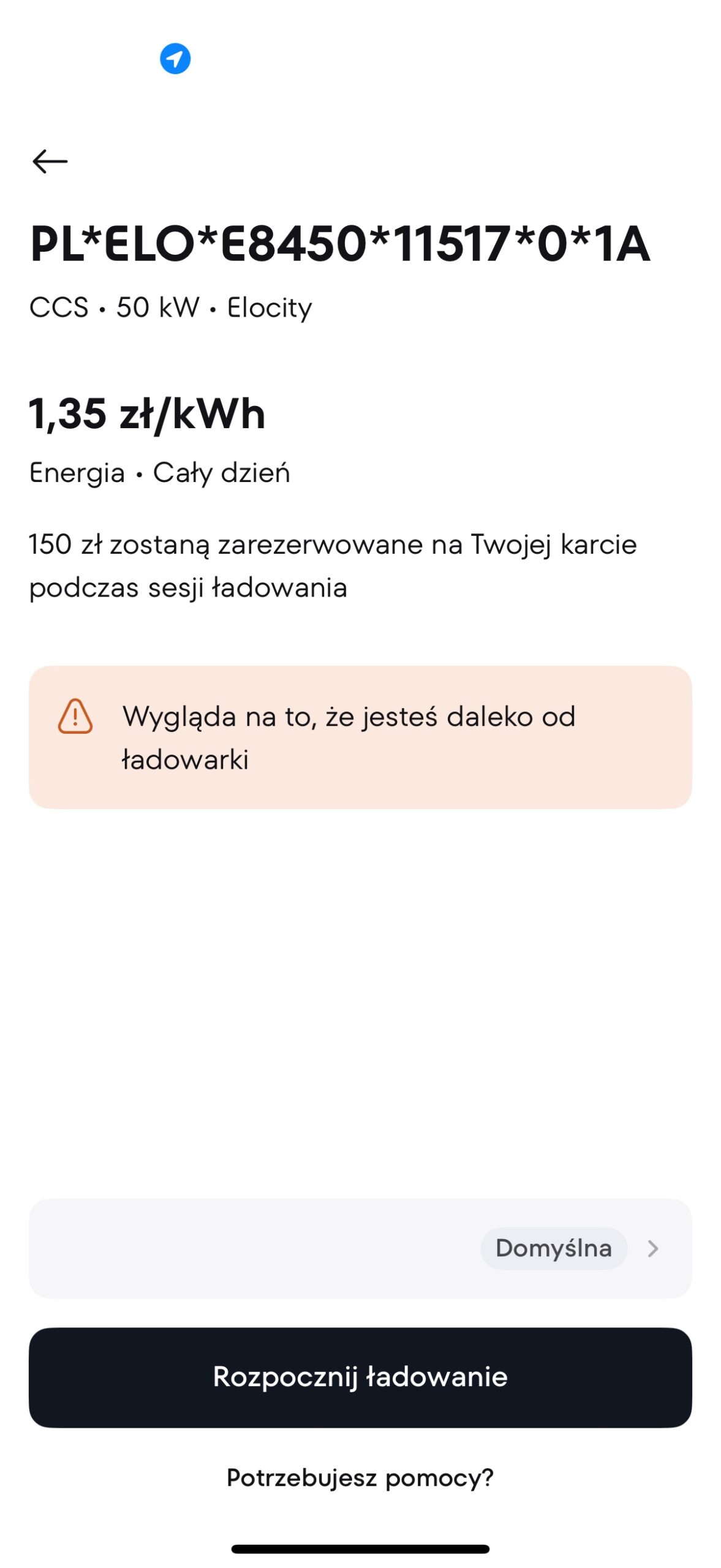Start charging with Rozpocznij ładowanie
Screen dimensions: 721x1568
(360, 1376)
